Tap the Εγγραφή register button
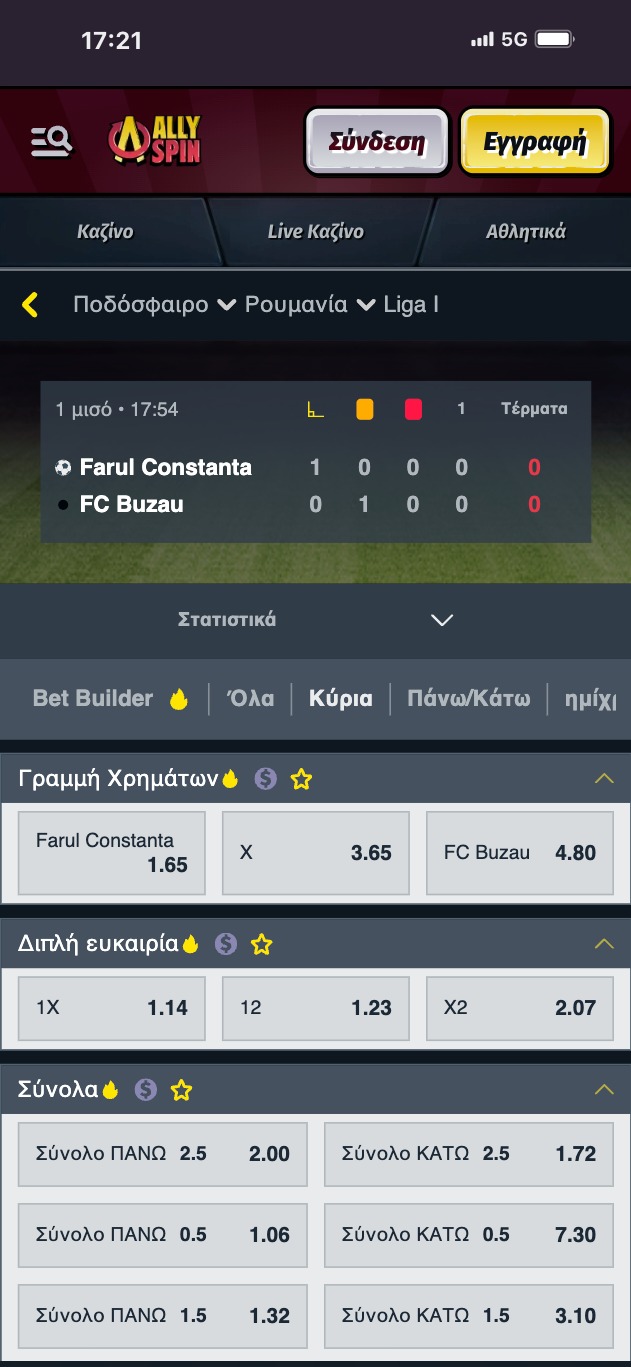 coord(534,142)
